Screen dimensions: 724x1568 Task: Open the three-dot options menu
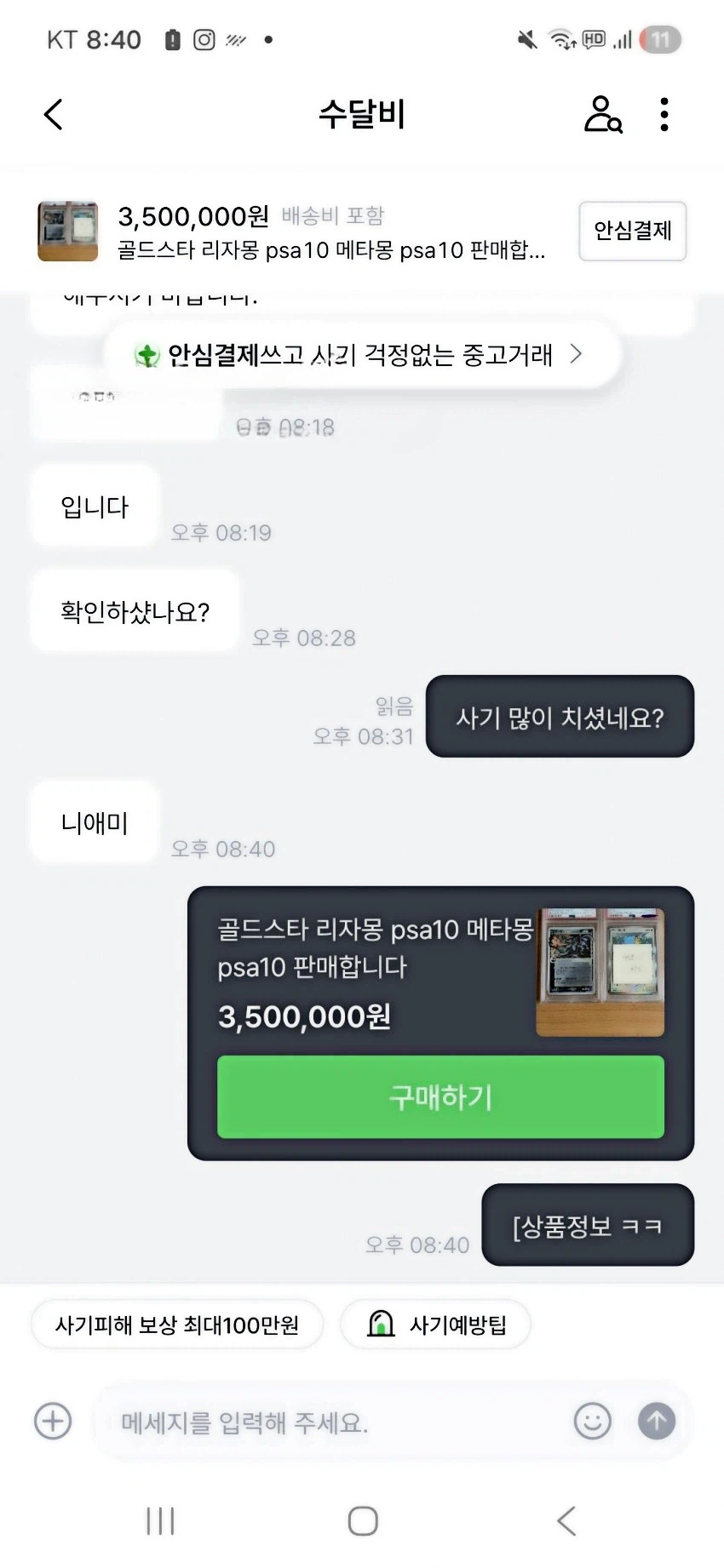pos(664,113)
